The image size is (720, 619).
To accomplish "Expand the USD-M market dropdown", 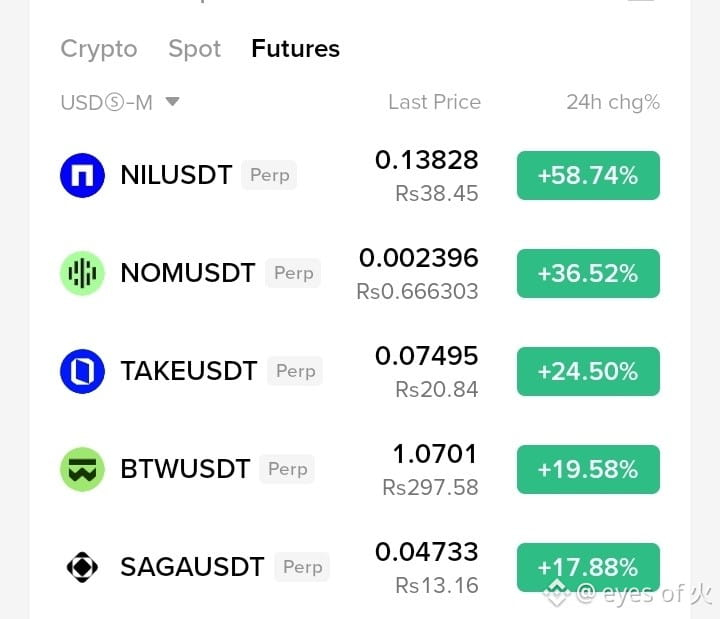I will pyautogui.click(x=120, y=102).
